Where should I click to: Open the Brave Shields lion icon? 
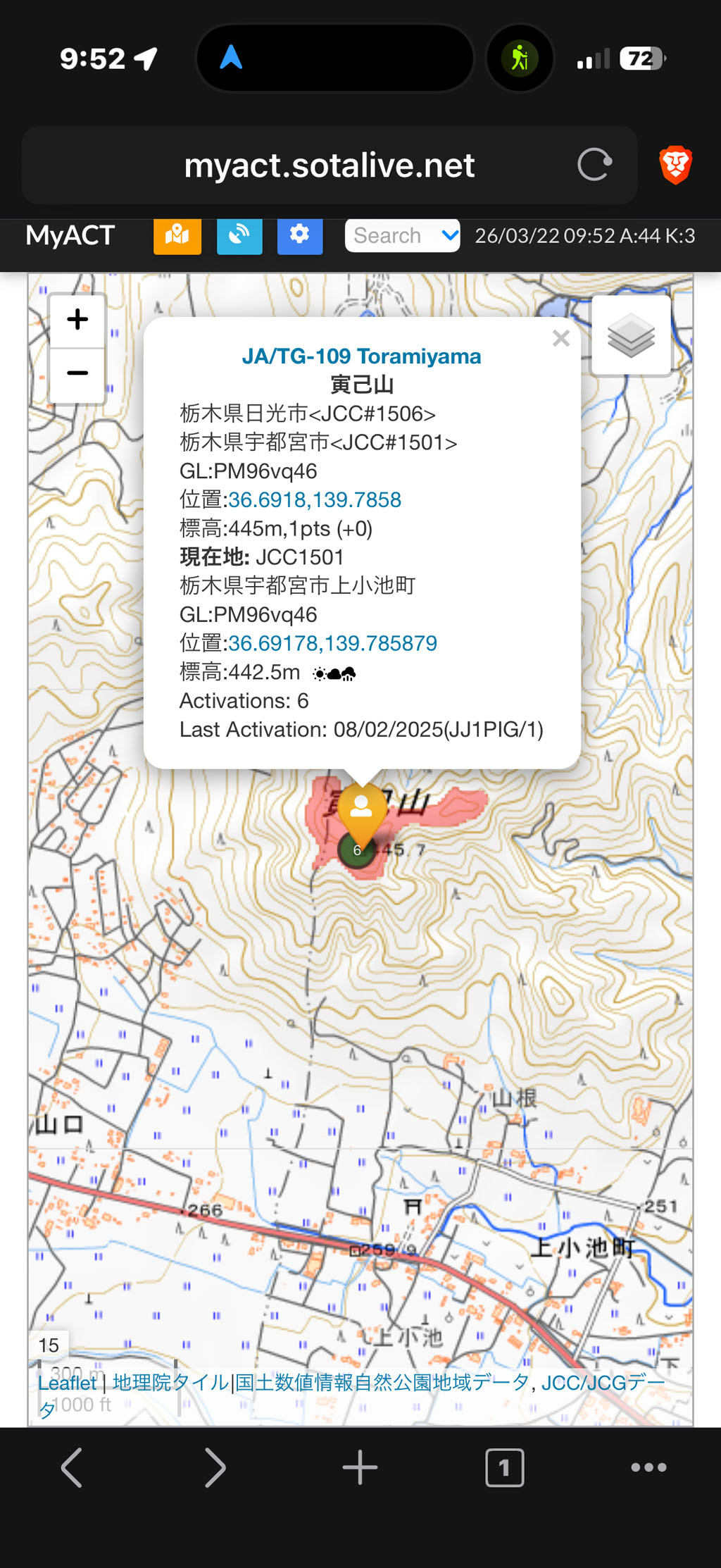click(675, 165)
